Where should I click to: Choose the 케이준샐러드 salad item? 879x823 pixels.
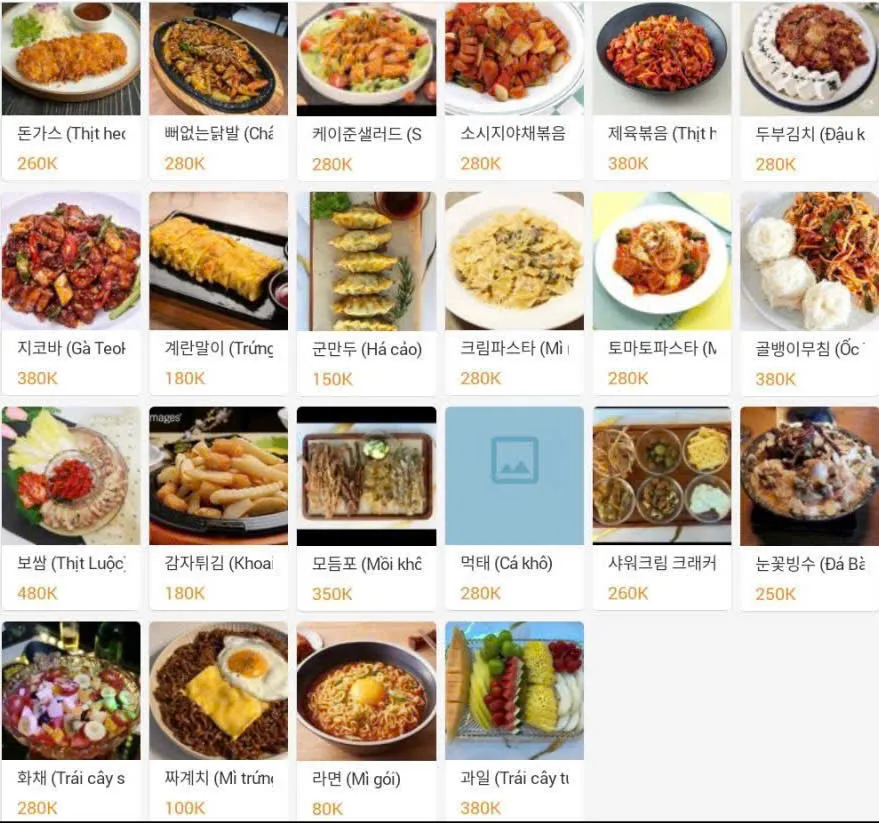(366, 90)
